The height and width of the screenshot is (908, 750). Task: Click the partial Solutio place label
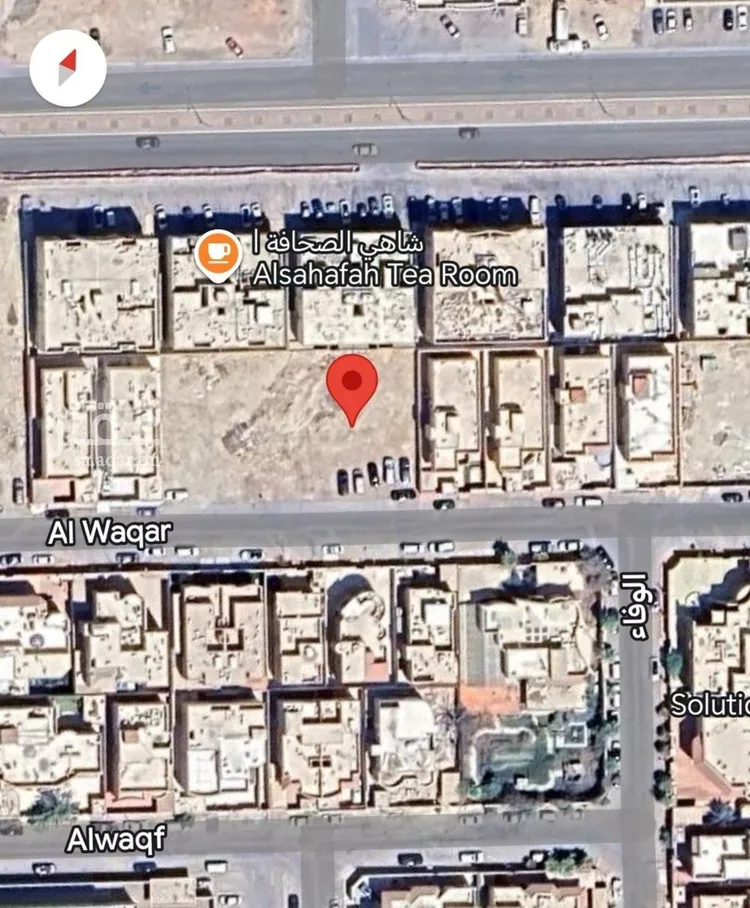(x=707, y=703)
